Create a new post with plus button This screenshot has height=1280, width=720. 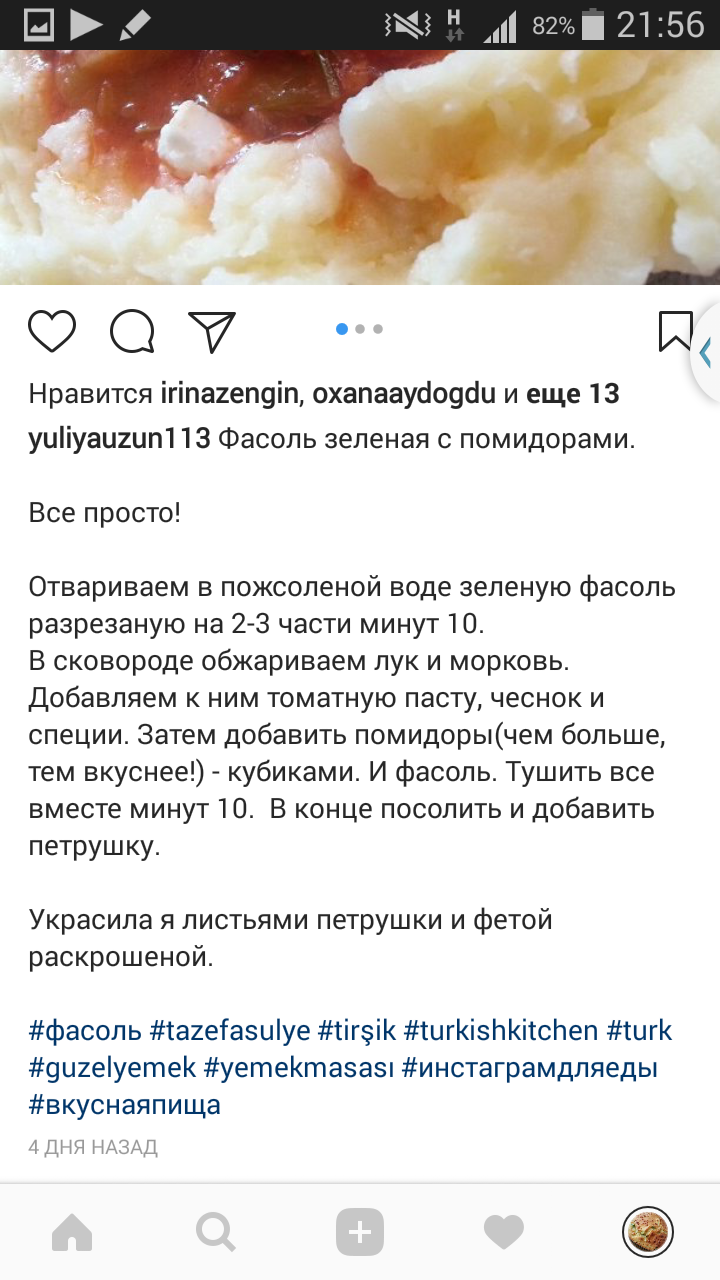(x=360, y=1232)
